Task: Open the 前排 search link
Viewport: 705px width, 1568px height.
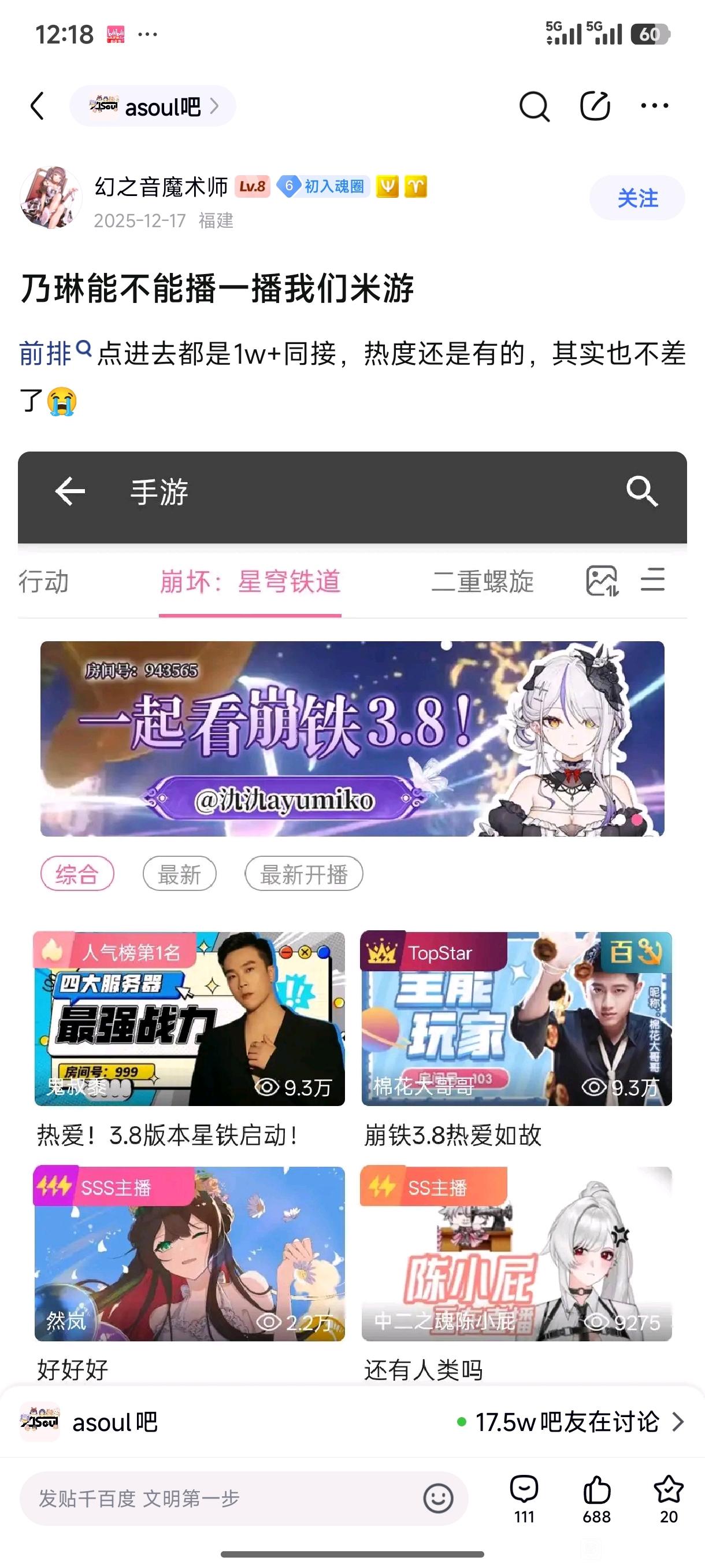Action: click(55, 353)
